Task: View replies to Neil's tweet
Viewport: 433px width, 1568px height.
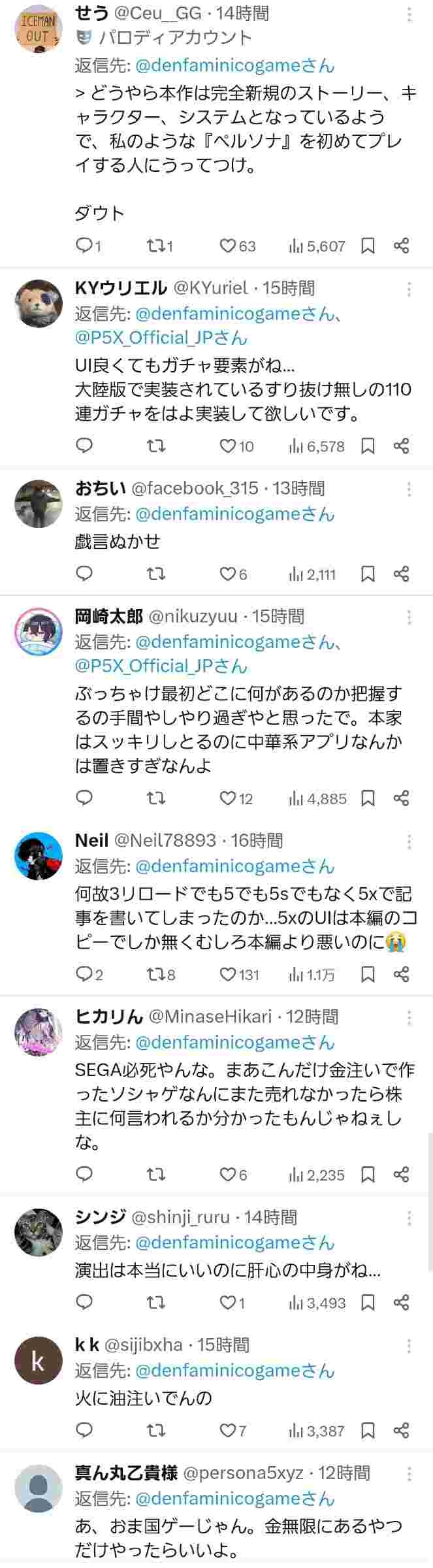Action: pos(84,974)
